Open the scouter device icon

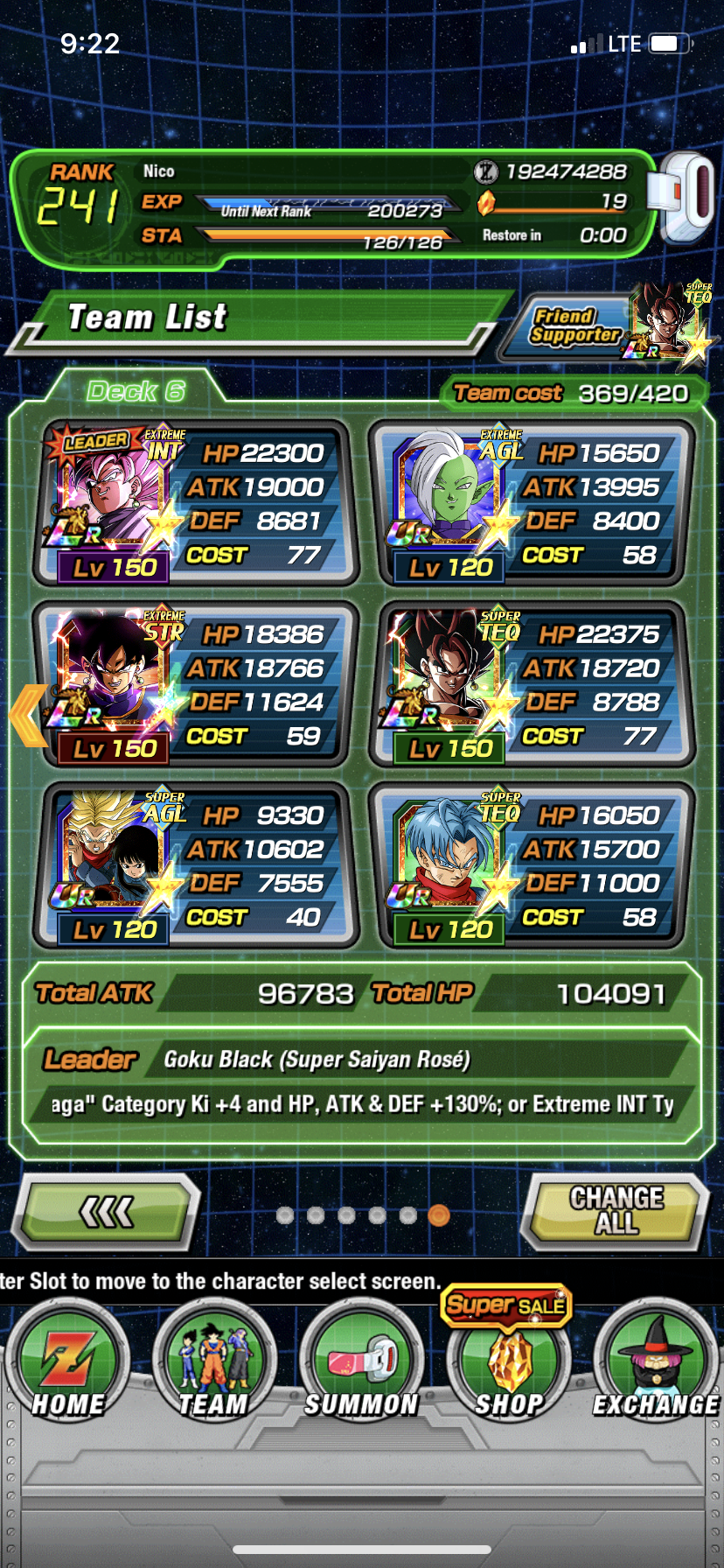tap(685, 199)
